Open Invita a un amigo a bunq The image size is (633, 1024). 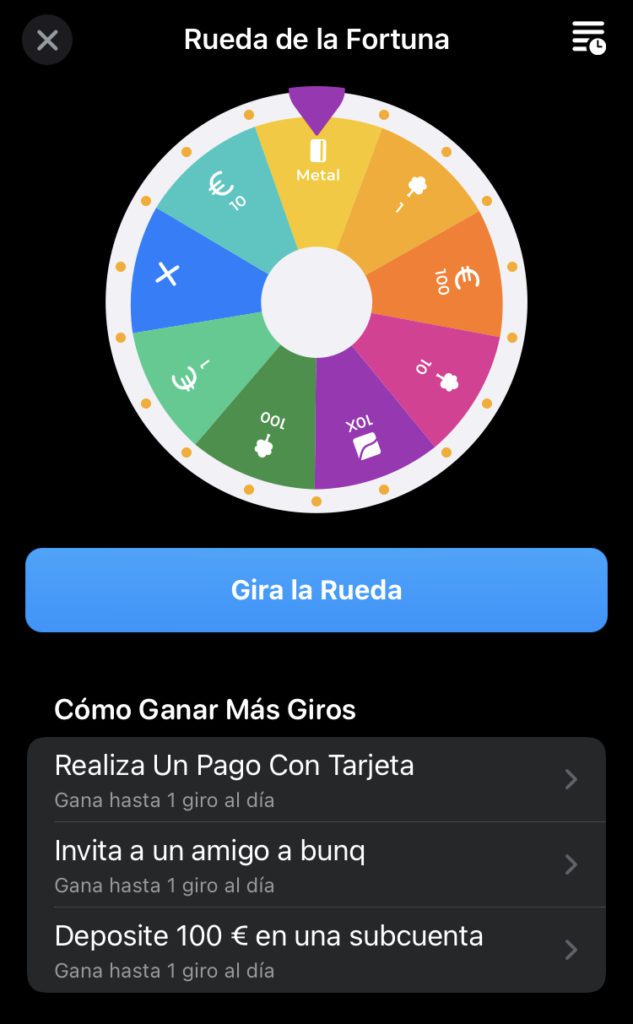pyautogui.click(x=316, y=865)
